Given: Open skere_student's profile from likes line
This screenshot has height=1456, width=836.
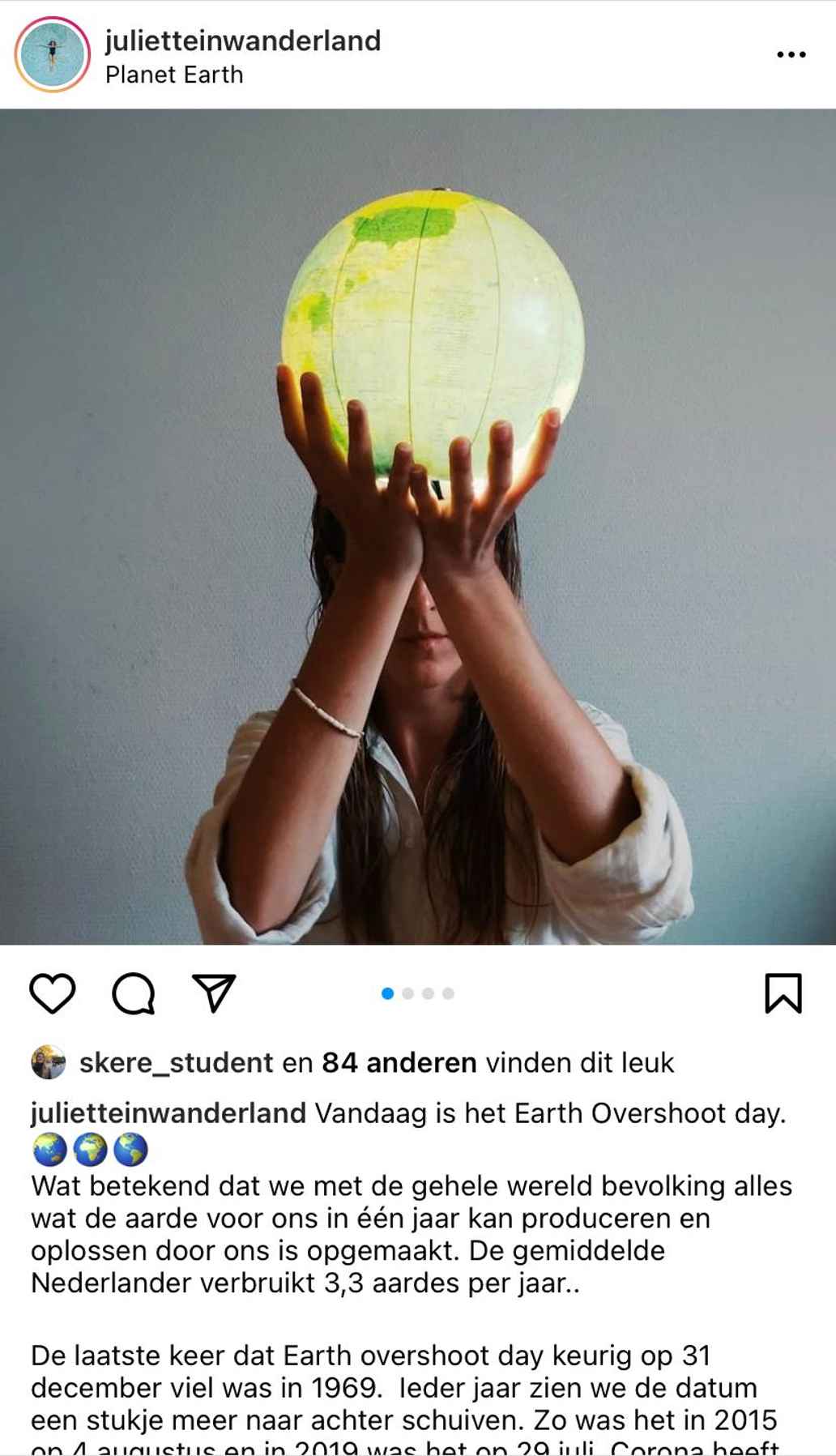Looking at the screenshot, I should tap(176, 1063).
